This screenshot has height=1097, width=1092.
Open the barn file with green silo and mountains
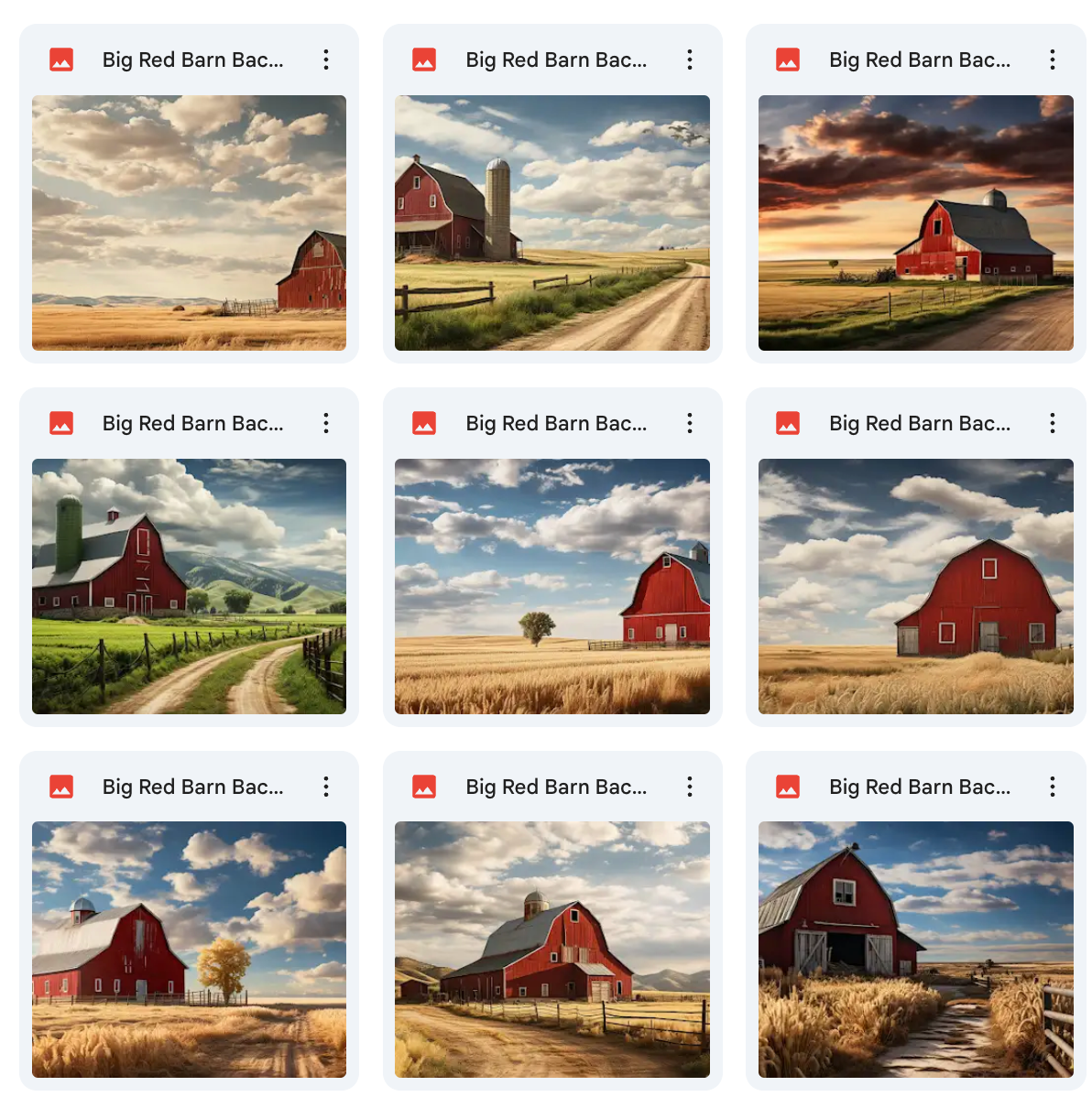(189, 586)
